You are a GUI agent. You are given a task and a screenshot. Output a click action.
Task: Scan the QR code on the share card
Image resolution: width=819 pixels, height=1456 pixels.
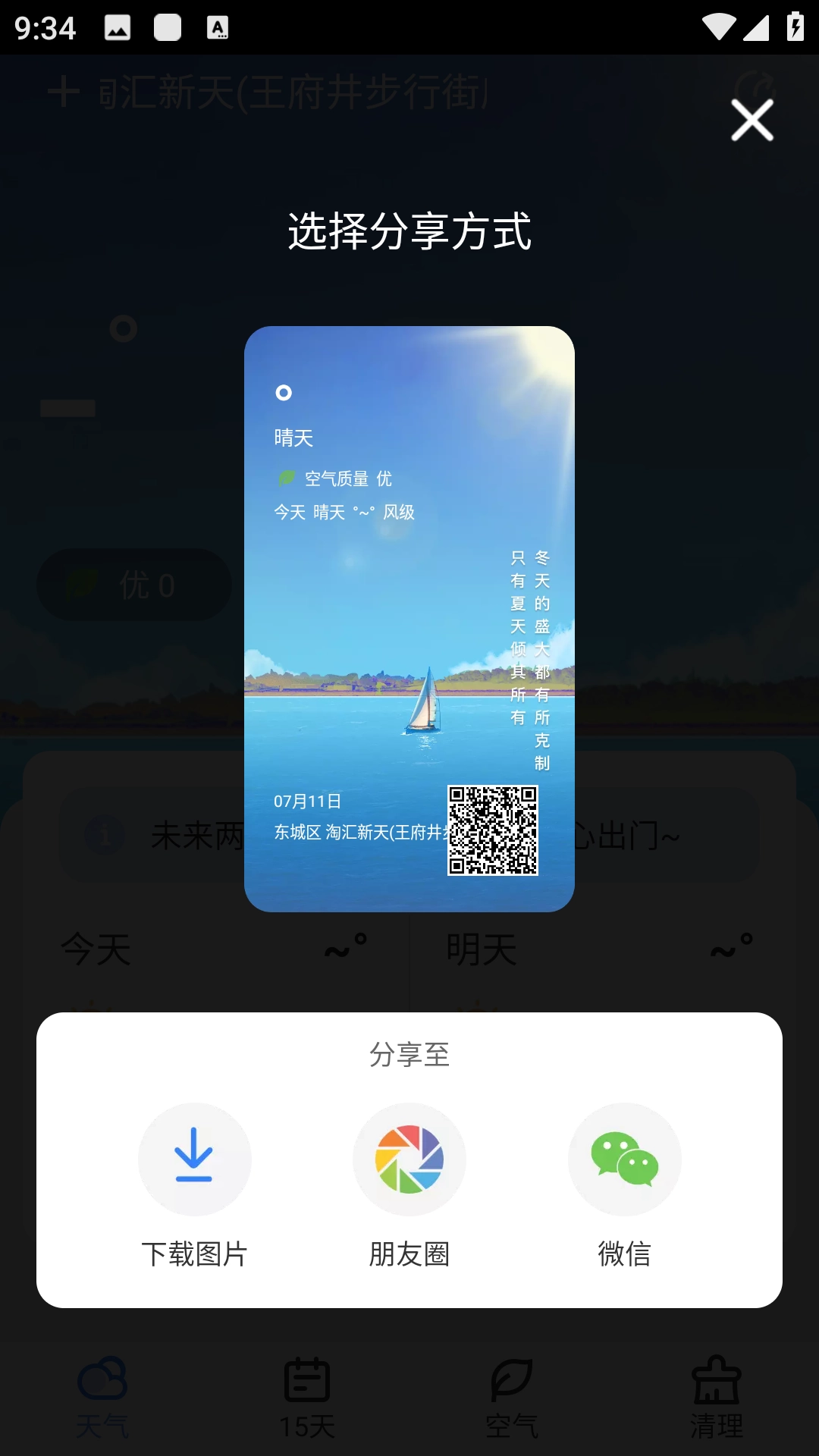pos(494,828)
